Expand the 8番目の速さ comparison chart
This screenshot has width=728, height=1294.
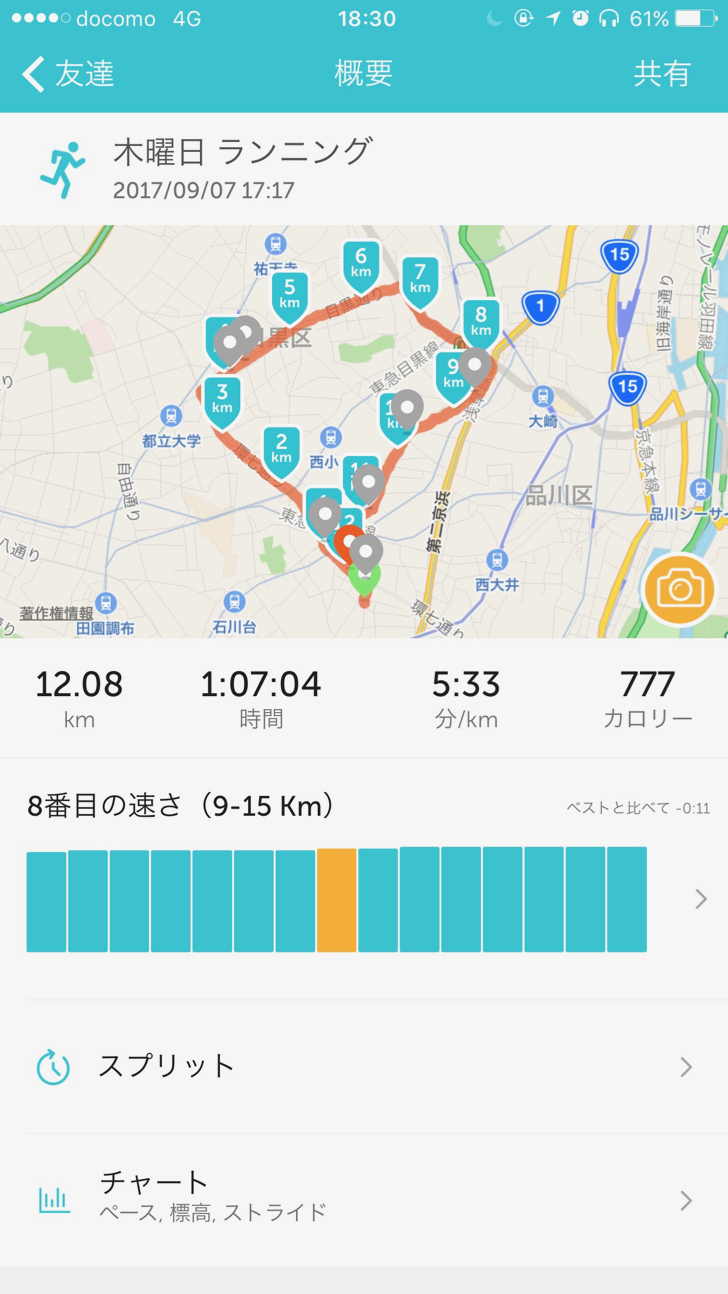point(700,899)
